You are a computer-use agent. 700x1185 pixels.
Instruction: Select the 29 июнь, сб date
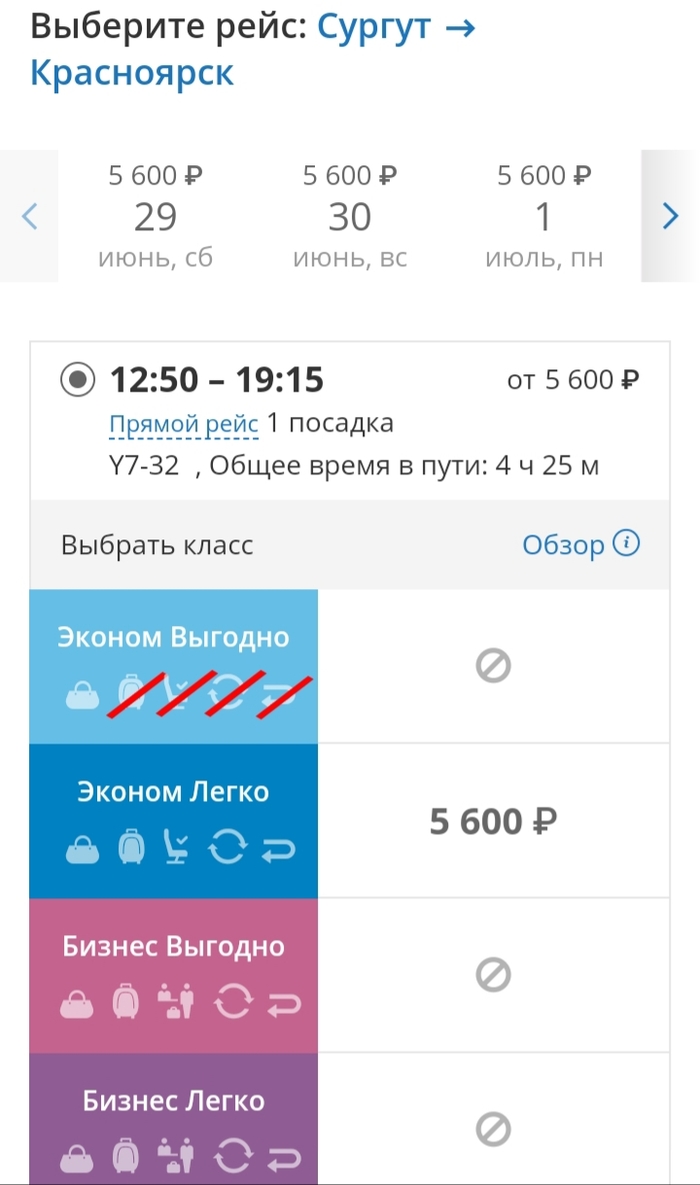[x=155, y=216]
